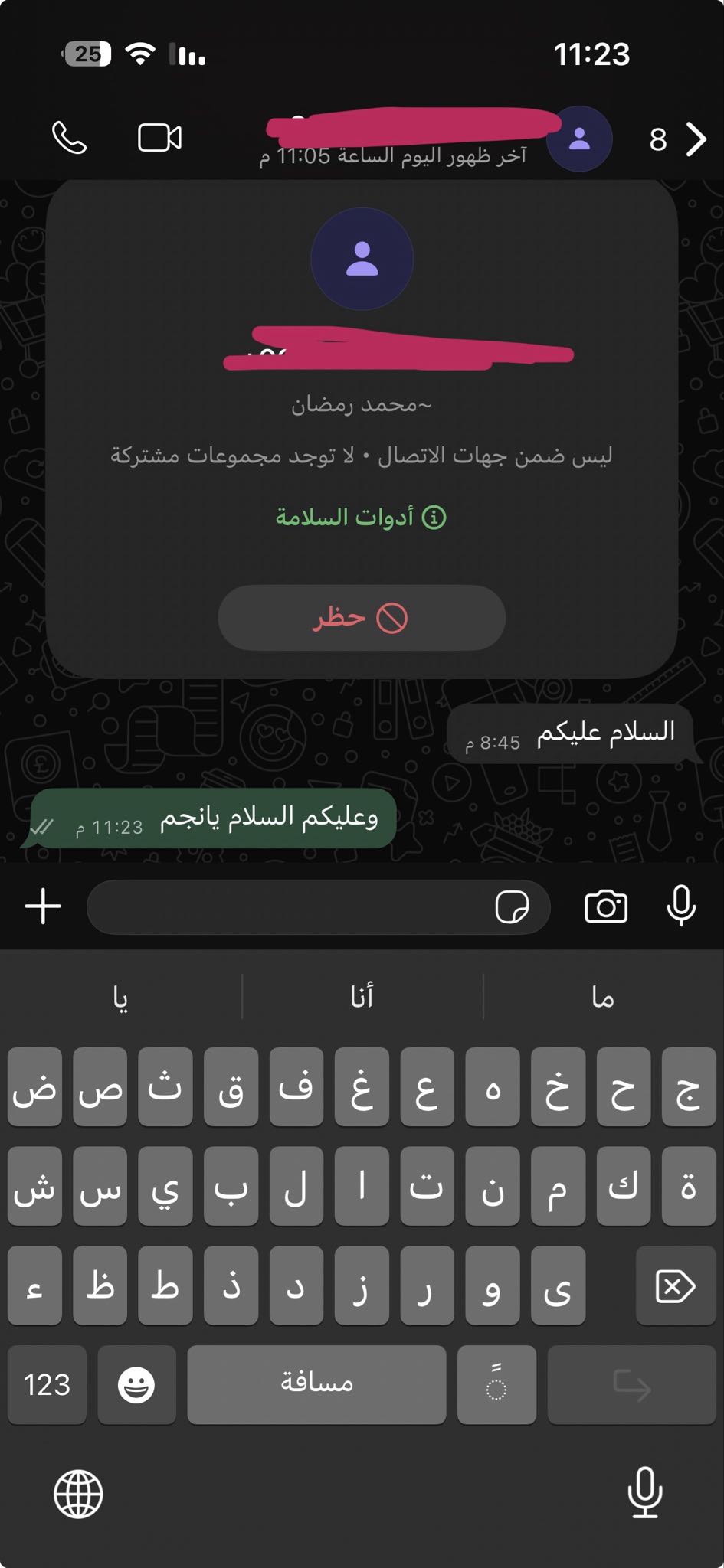Pick the keyboard suggestion أنا
Viewport: 724px width, 1568px height.
pos(362,997)
